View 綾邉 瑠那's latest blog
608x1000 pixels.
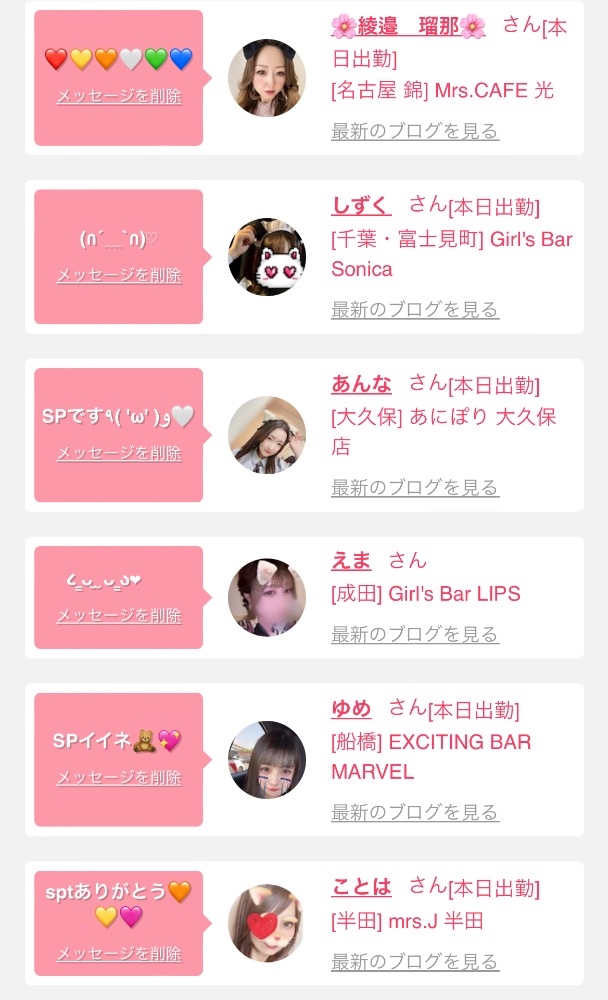(415, 131)
